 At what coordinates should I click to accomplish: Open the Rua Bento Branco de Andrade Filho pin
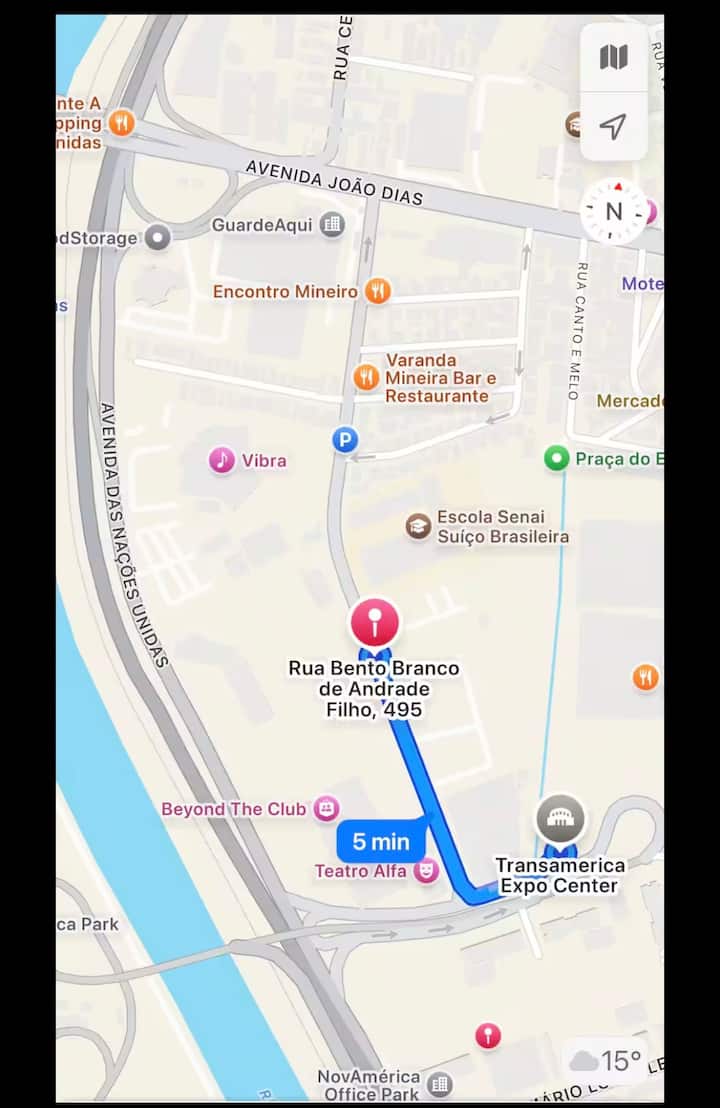click(374, 624)
